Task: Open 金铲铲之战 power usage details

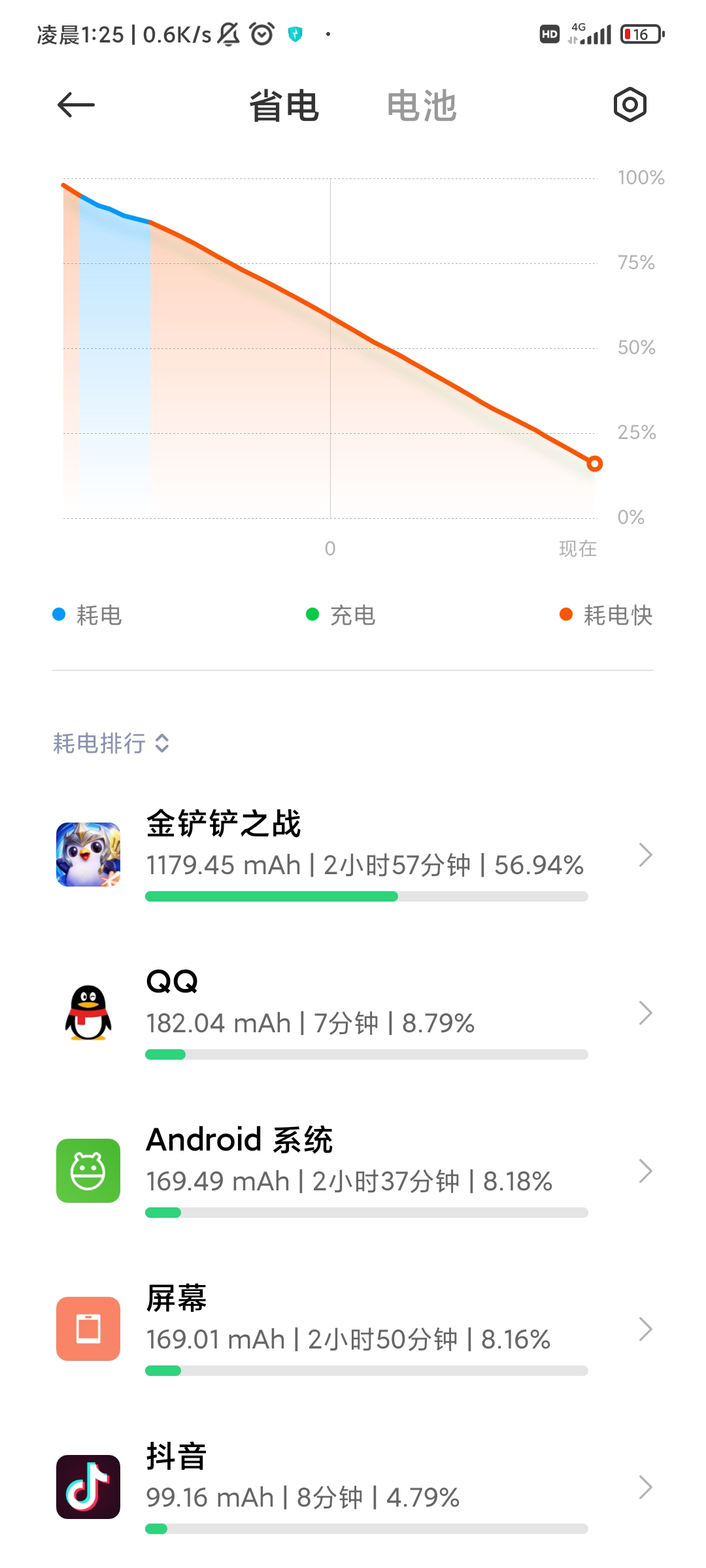Action: [x=353, y=855]
